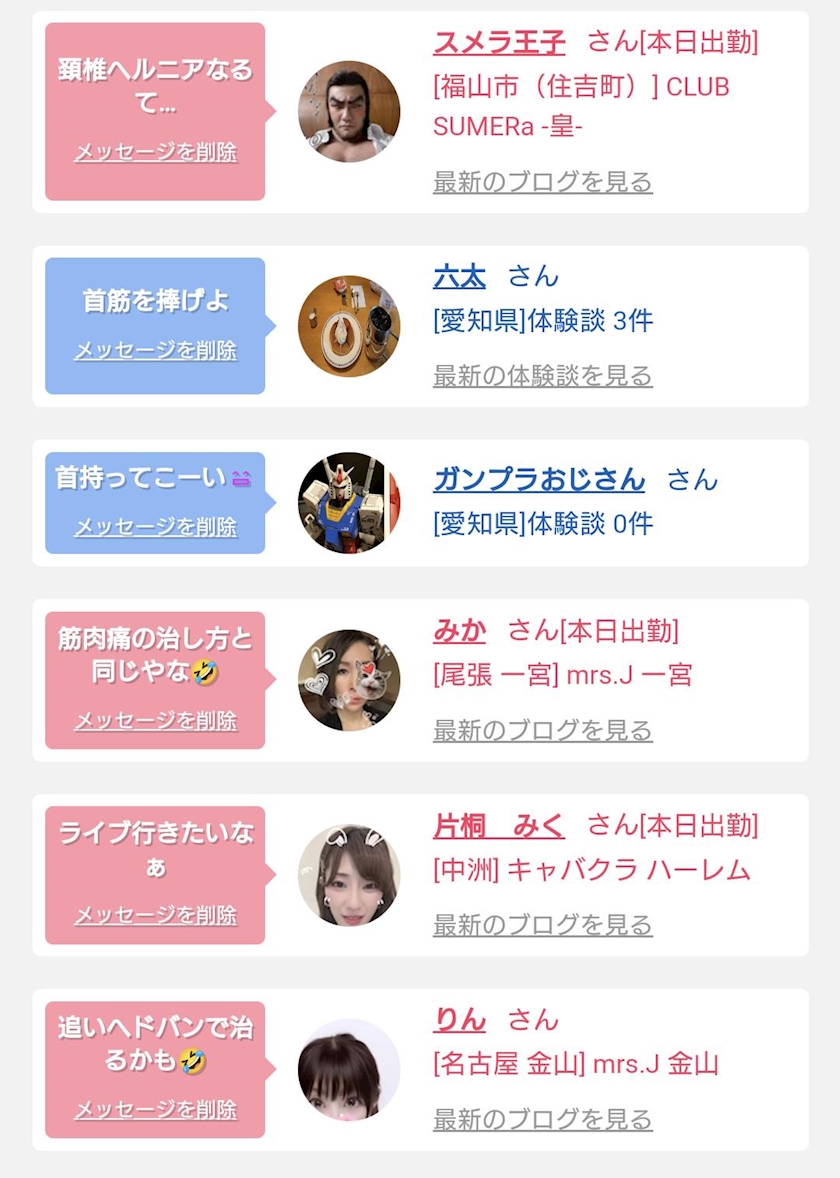840x1178 pixels.
Task: Open りん's profile link
Action: [x=459, y=1020]
